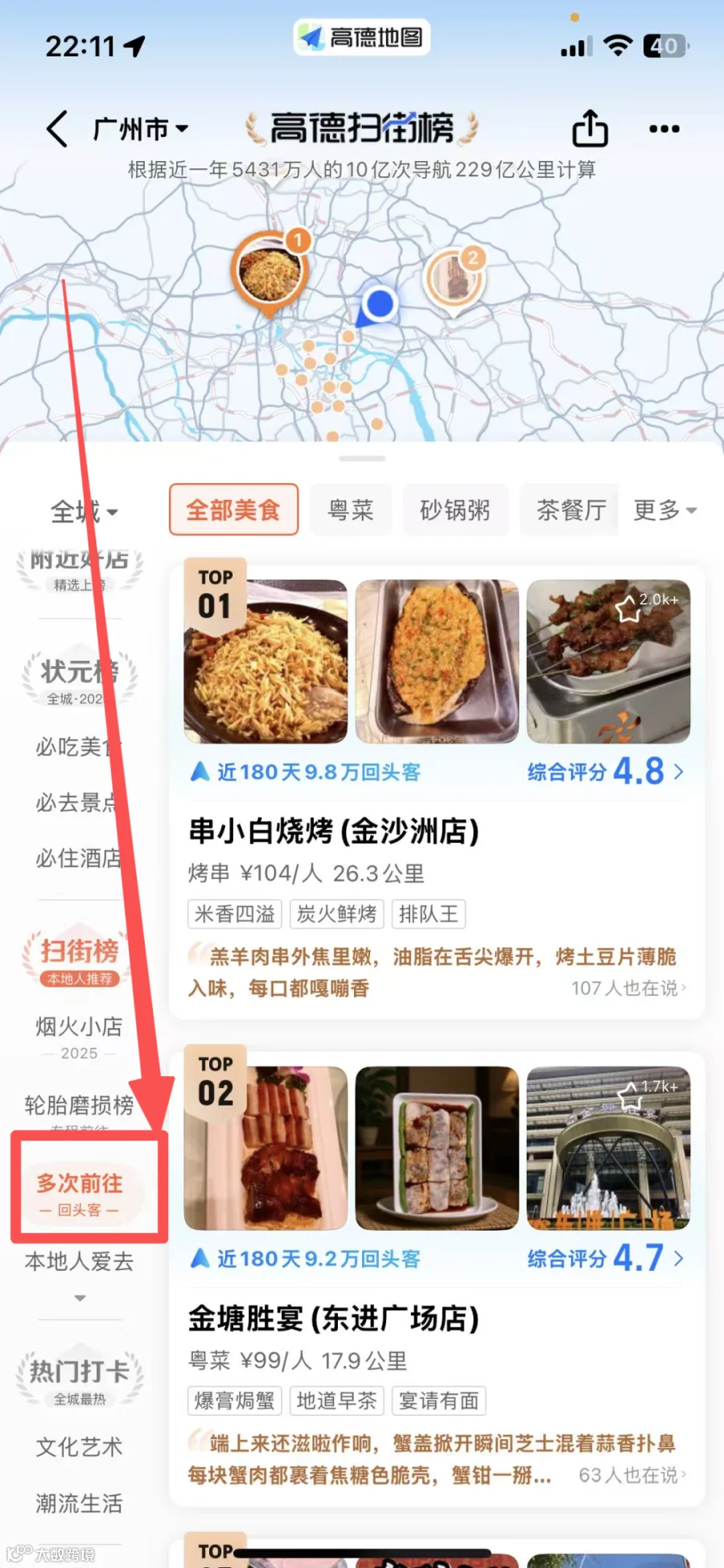Open 金塘胜宴 (东进广场店) restaurant card
This screenshot has width=724, height=1568.
pos(333,1318)
